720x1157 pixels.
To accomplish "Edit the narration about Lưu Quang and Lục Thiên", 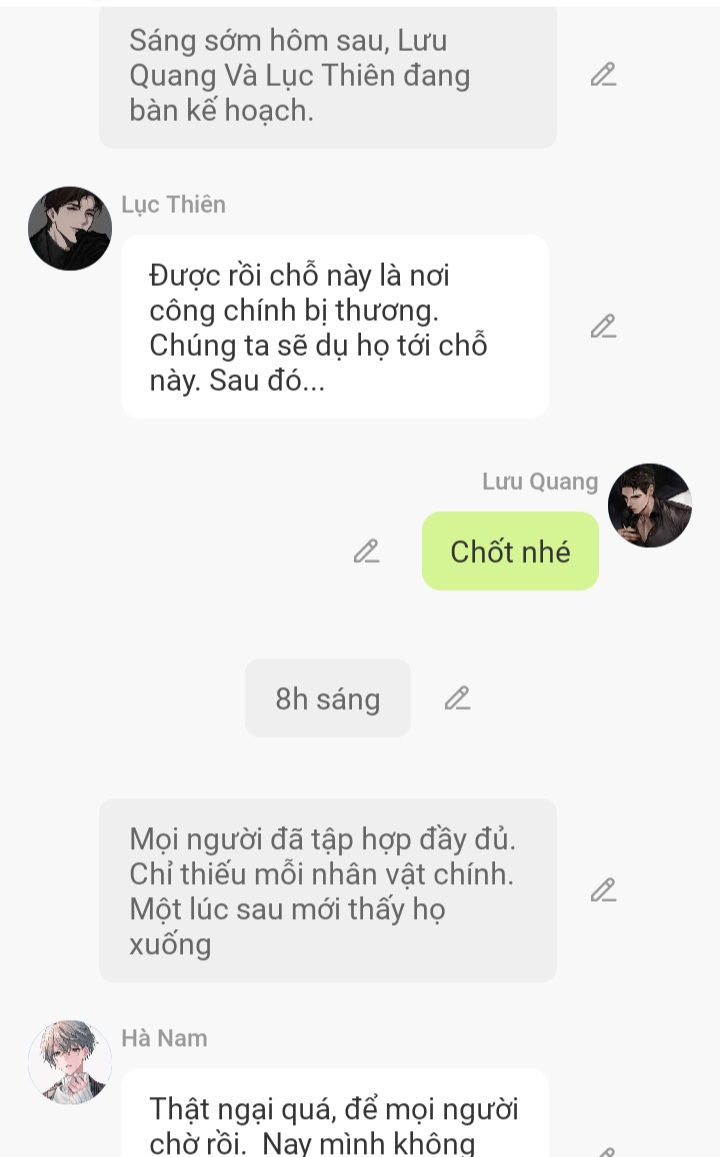I will click(603, 75).
